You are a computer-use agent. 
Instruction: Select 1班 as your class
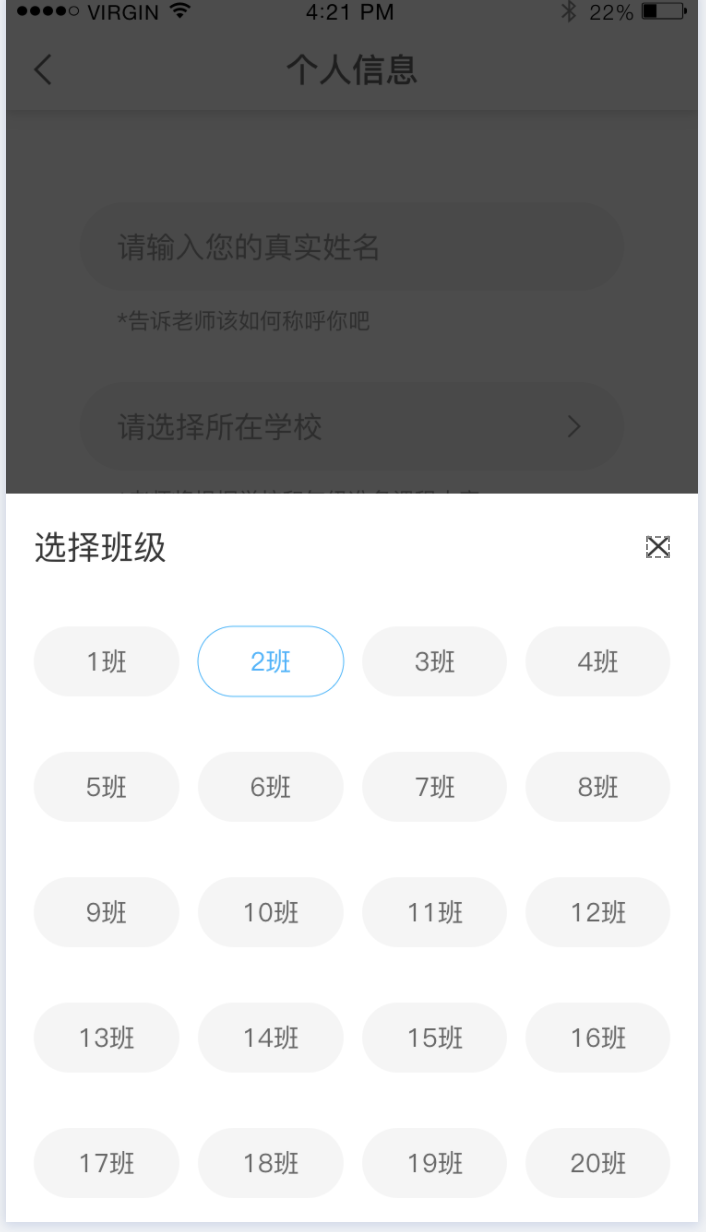pyautogui.click(x=106, y=661)
